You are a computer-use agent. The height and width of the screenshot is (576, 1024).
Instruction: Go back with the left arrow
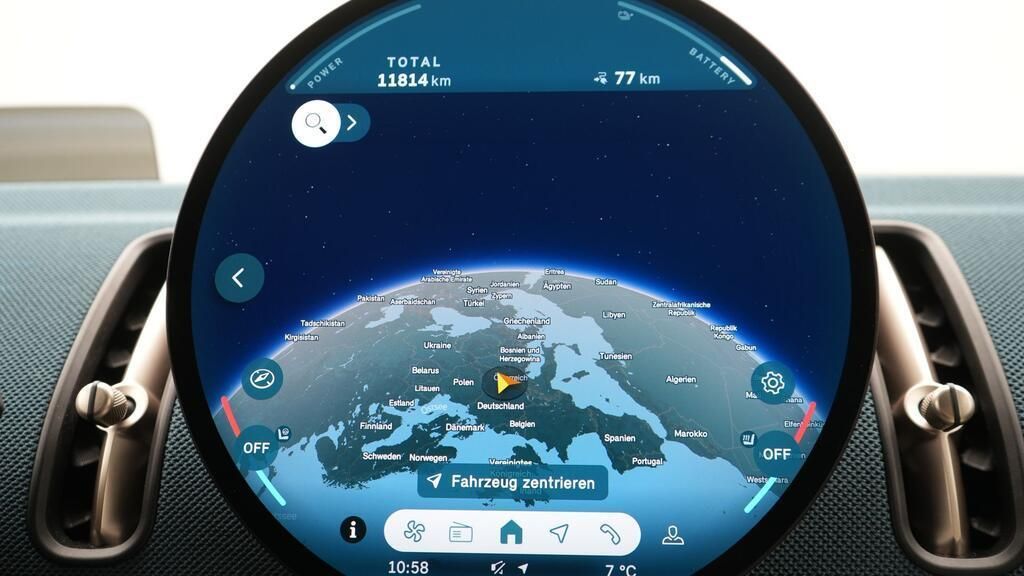[x=239, y=278]
